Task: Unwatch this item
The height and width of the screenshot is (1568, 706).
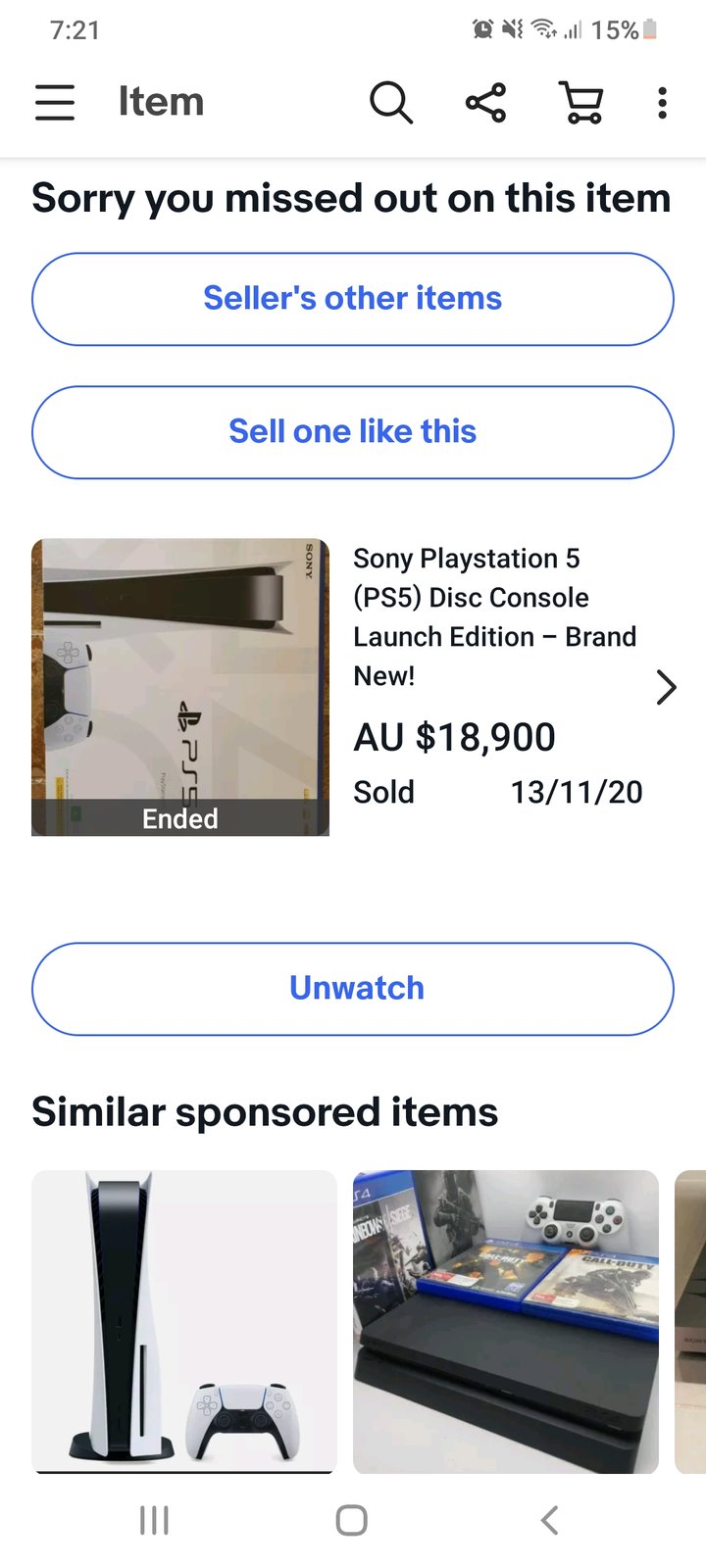Action: tap(353, 989)
